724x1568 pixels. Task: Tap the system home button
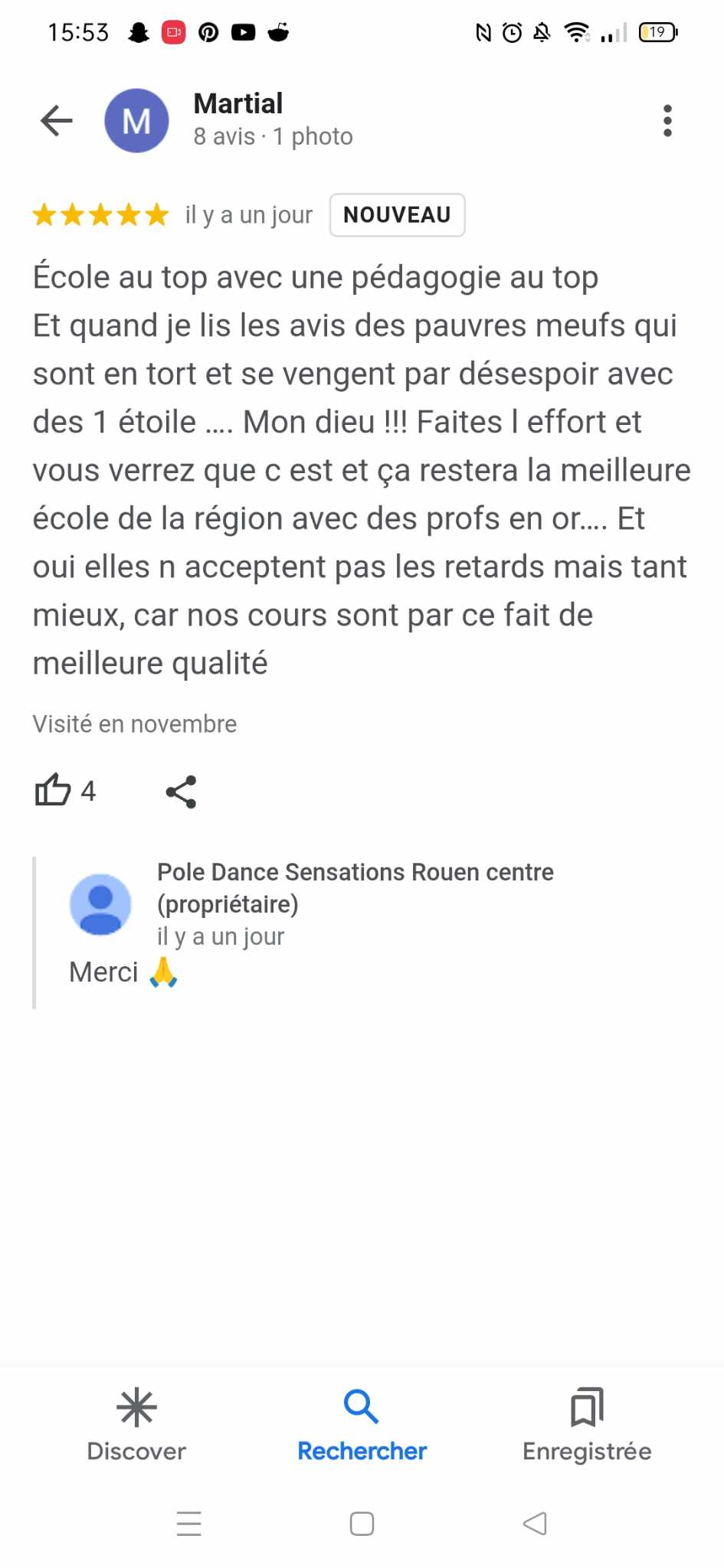coord(362,1524)
